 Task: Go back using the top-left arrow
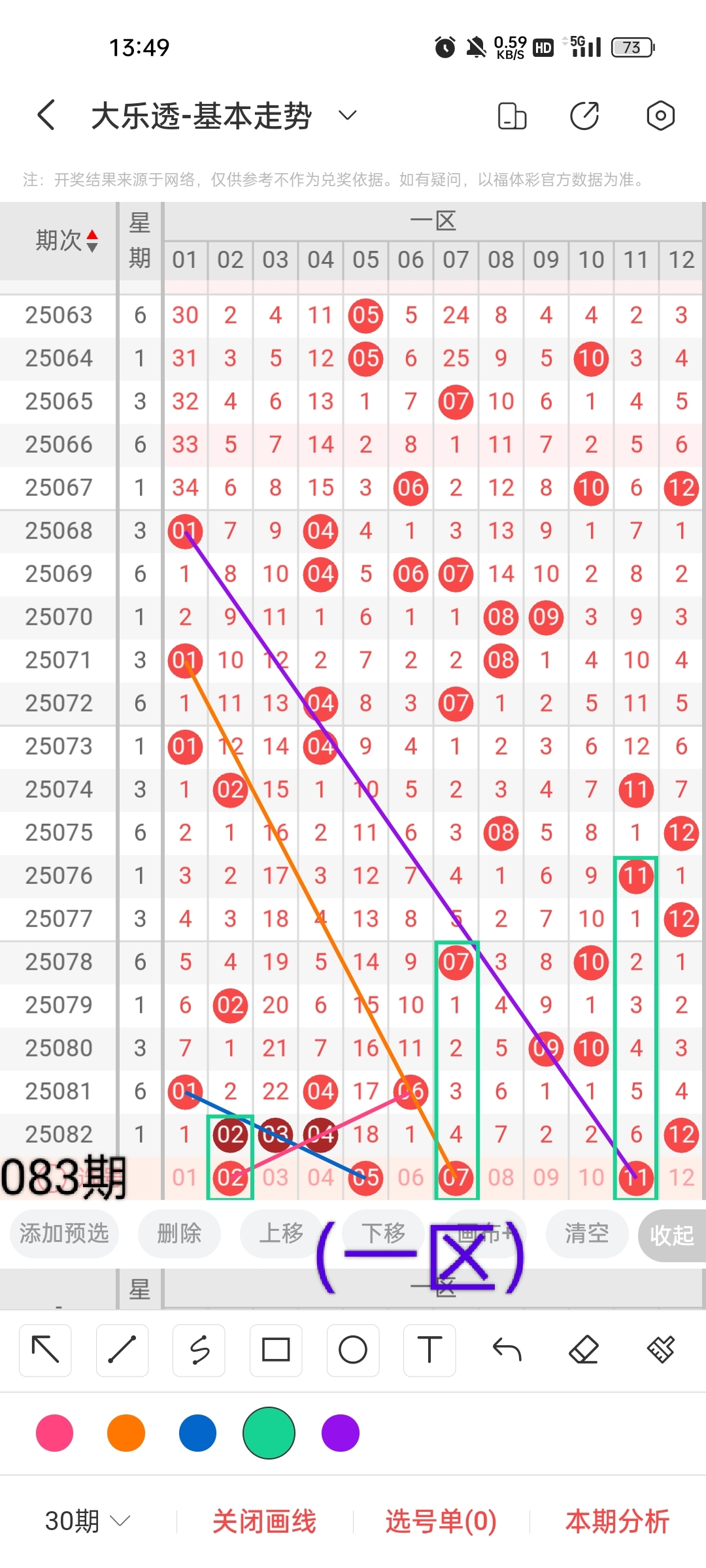[x=46, y=116]
